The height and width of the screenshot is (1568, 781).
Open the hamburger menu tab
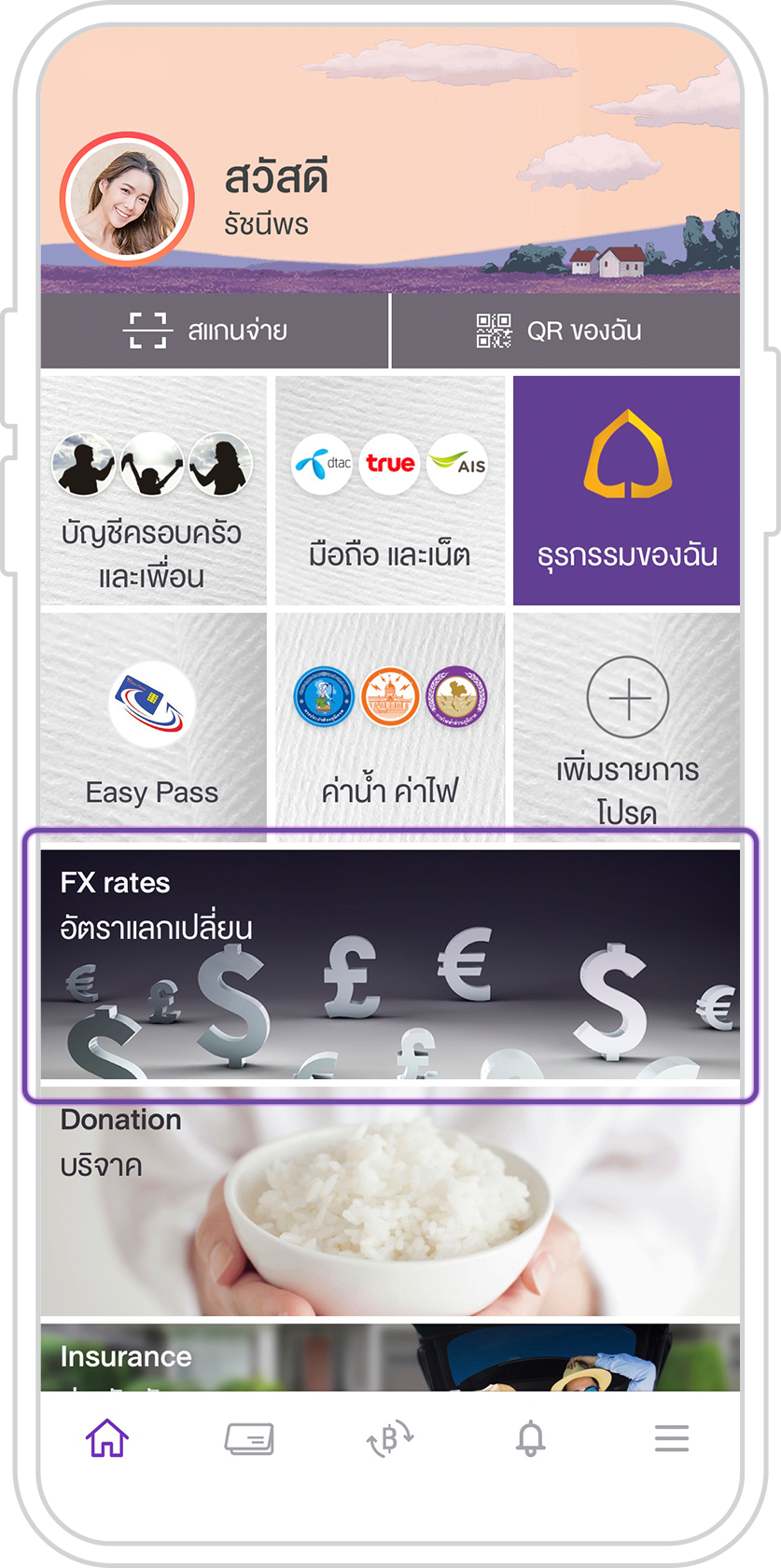pos(672,1438)
